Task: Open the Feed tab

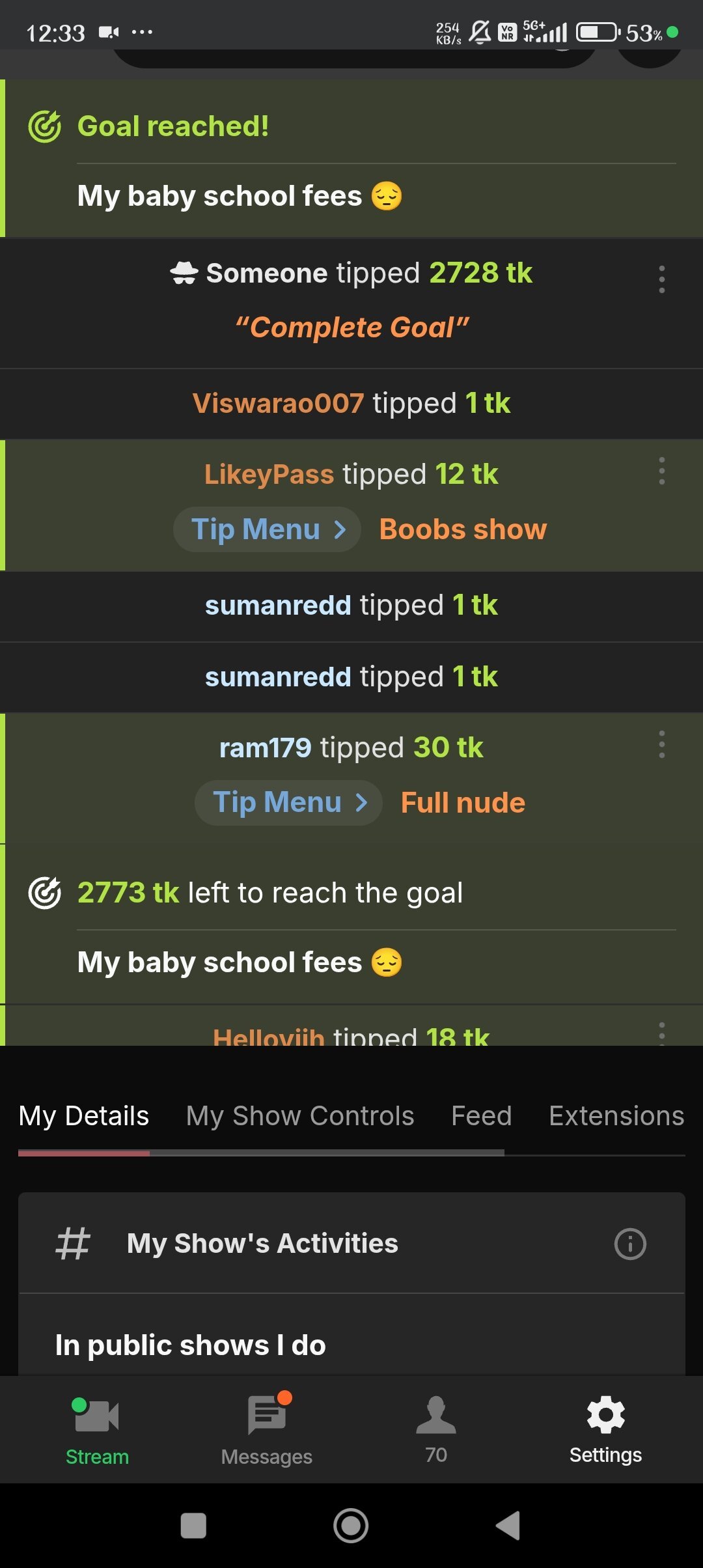Action: pos(482,1116)
